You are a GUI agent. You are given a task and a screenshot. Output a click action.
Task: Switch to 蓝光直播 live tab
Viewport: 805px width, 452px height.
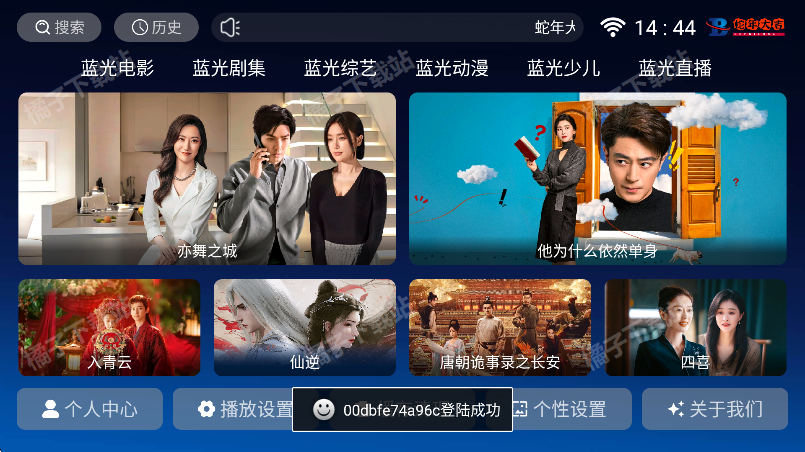(x=675, y=68)
